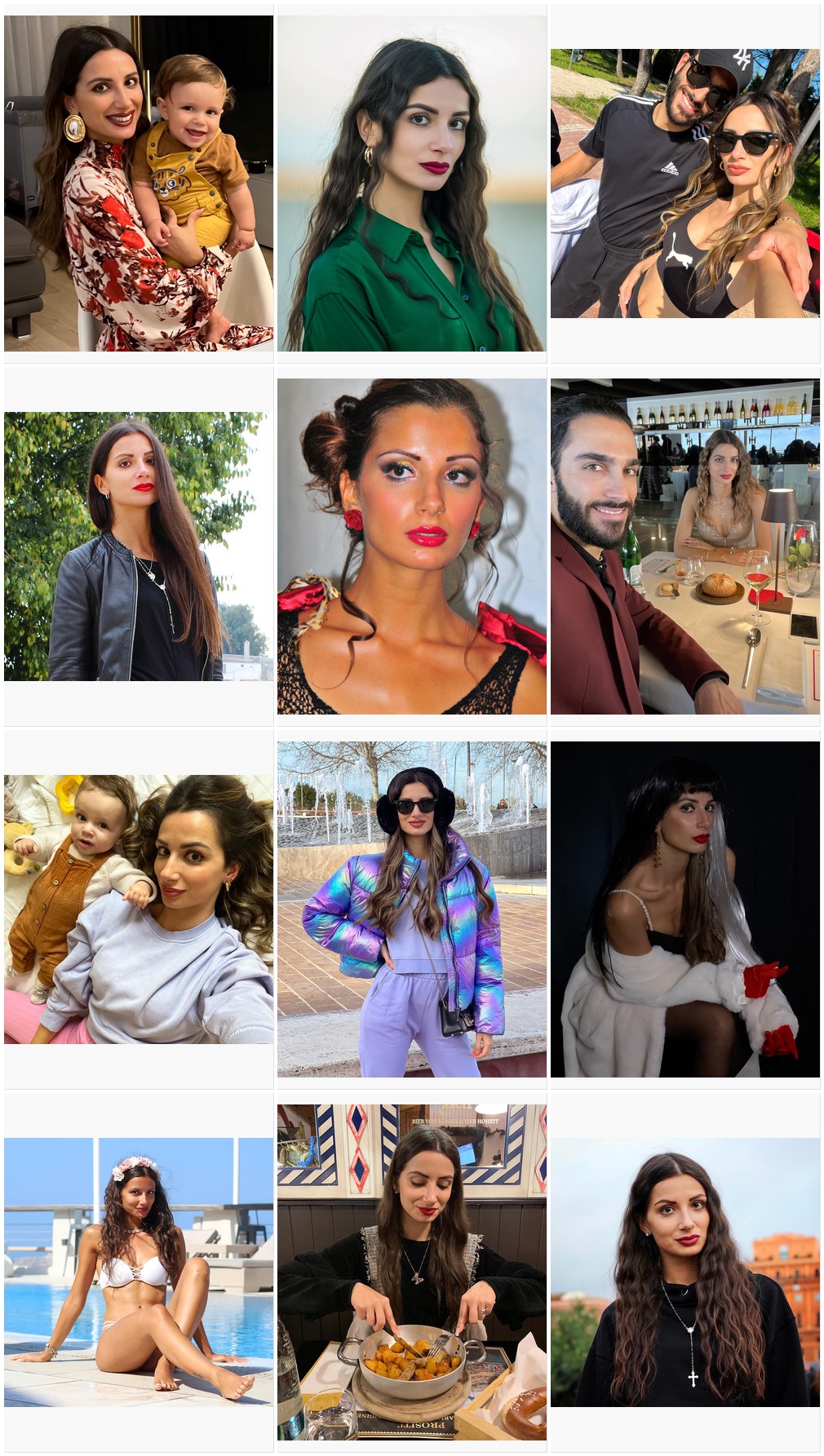View the restaurant table couple photo
Viewport: 824px width, 1456px height.
click(685, 547)
